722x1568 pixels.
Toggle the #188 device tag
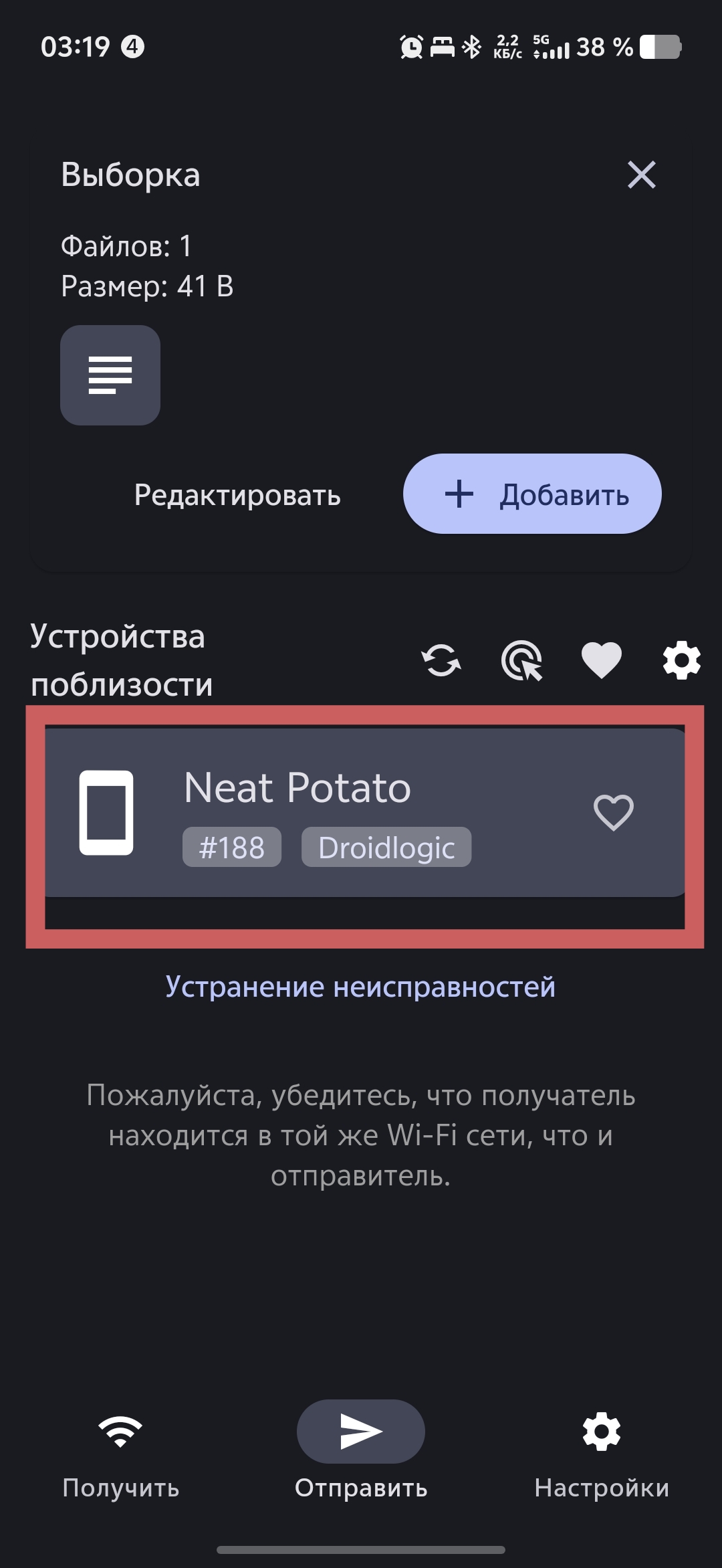tap(232, 847)
